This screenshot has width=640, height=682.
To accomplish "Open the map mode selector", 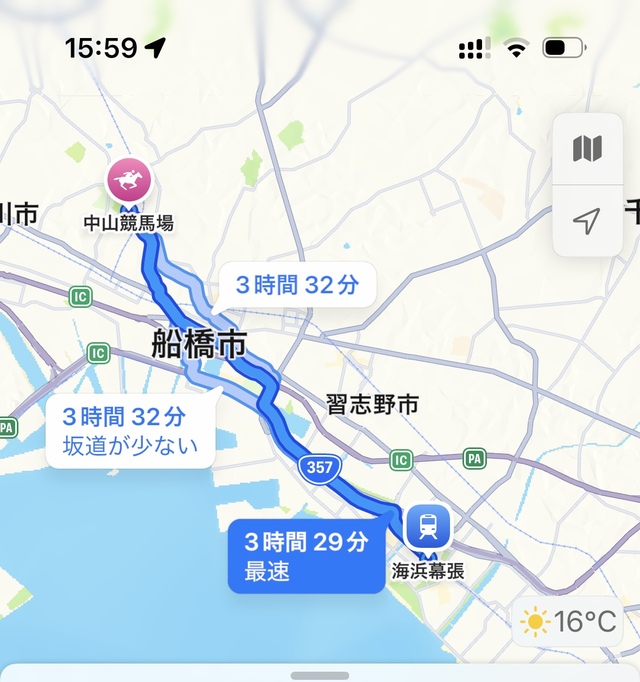I will (587, 150).
